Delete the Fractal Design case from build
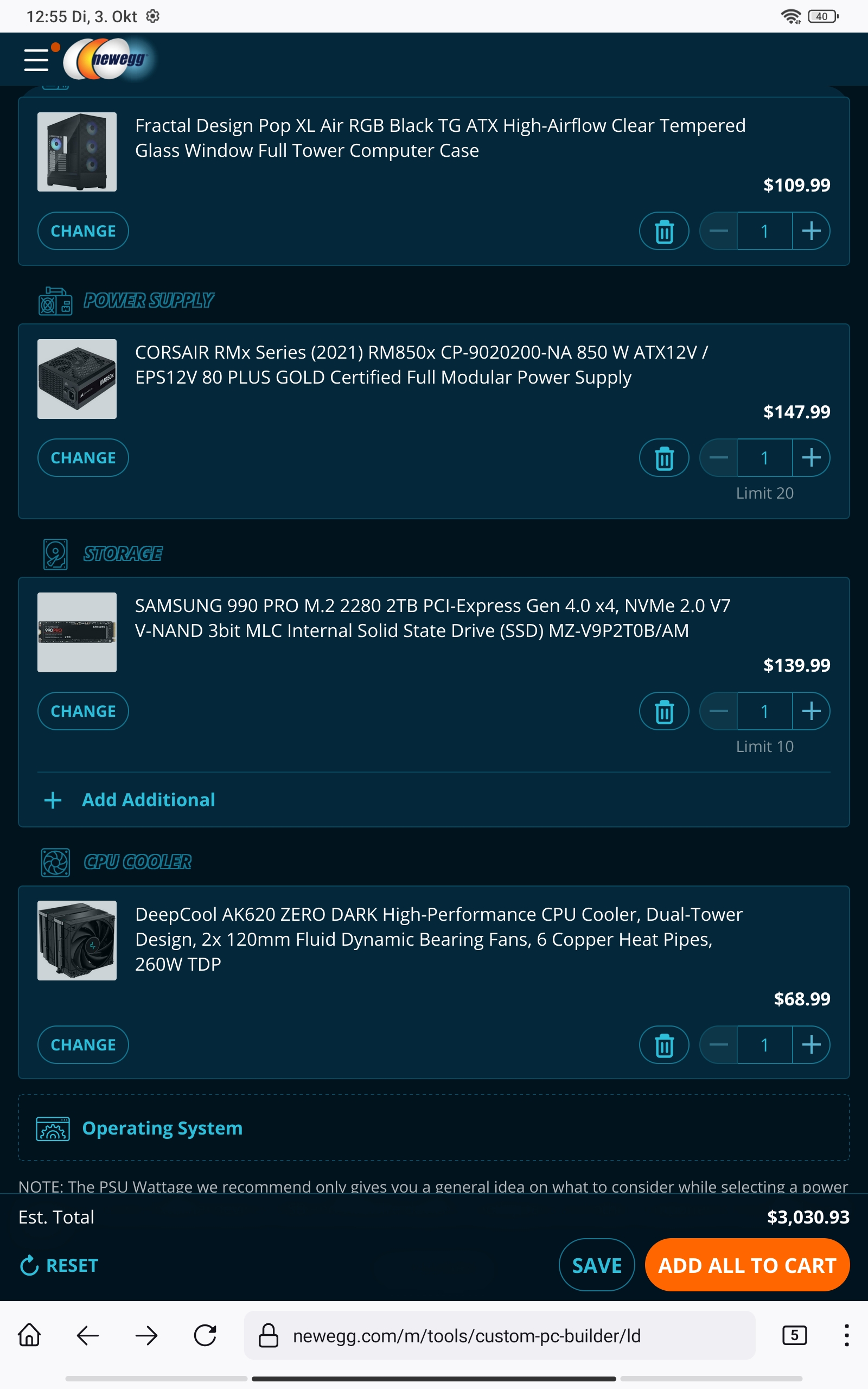Screen dimensions: 868x1389 click(664, 231)
